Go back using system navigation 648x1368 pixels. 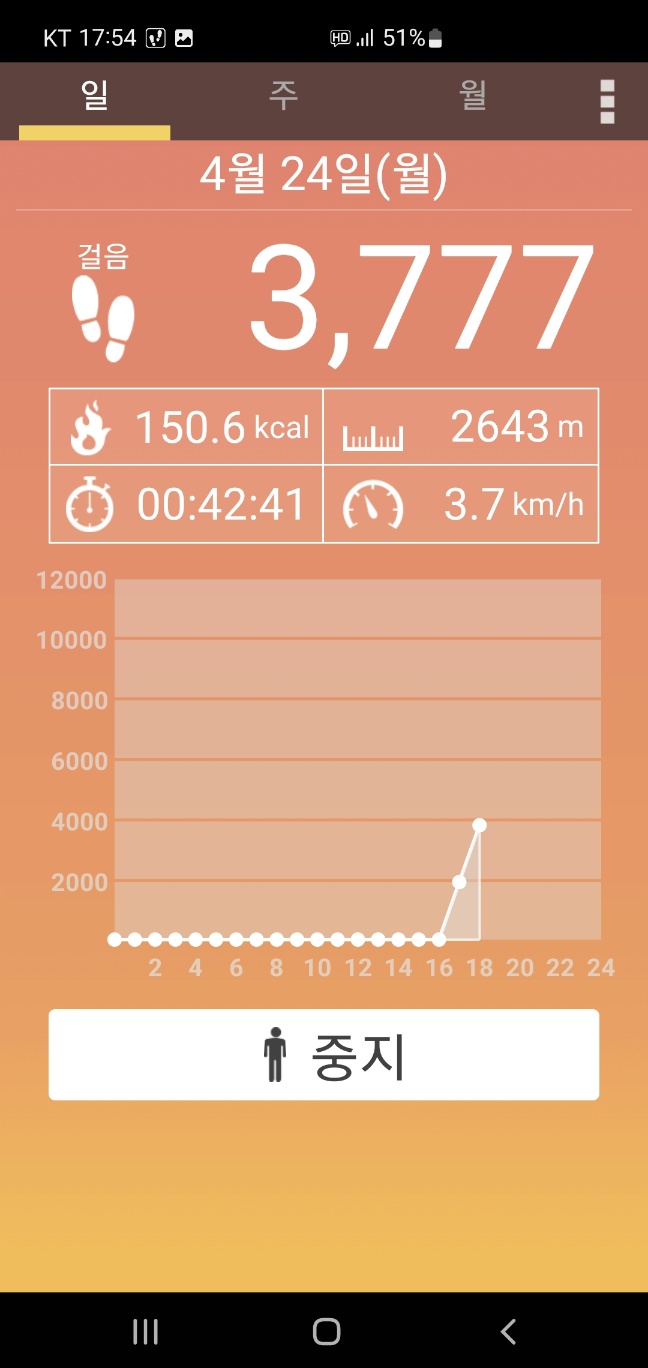[508, 1331]
